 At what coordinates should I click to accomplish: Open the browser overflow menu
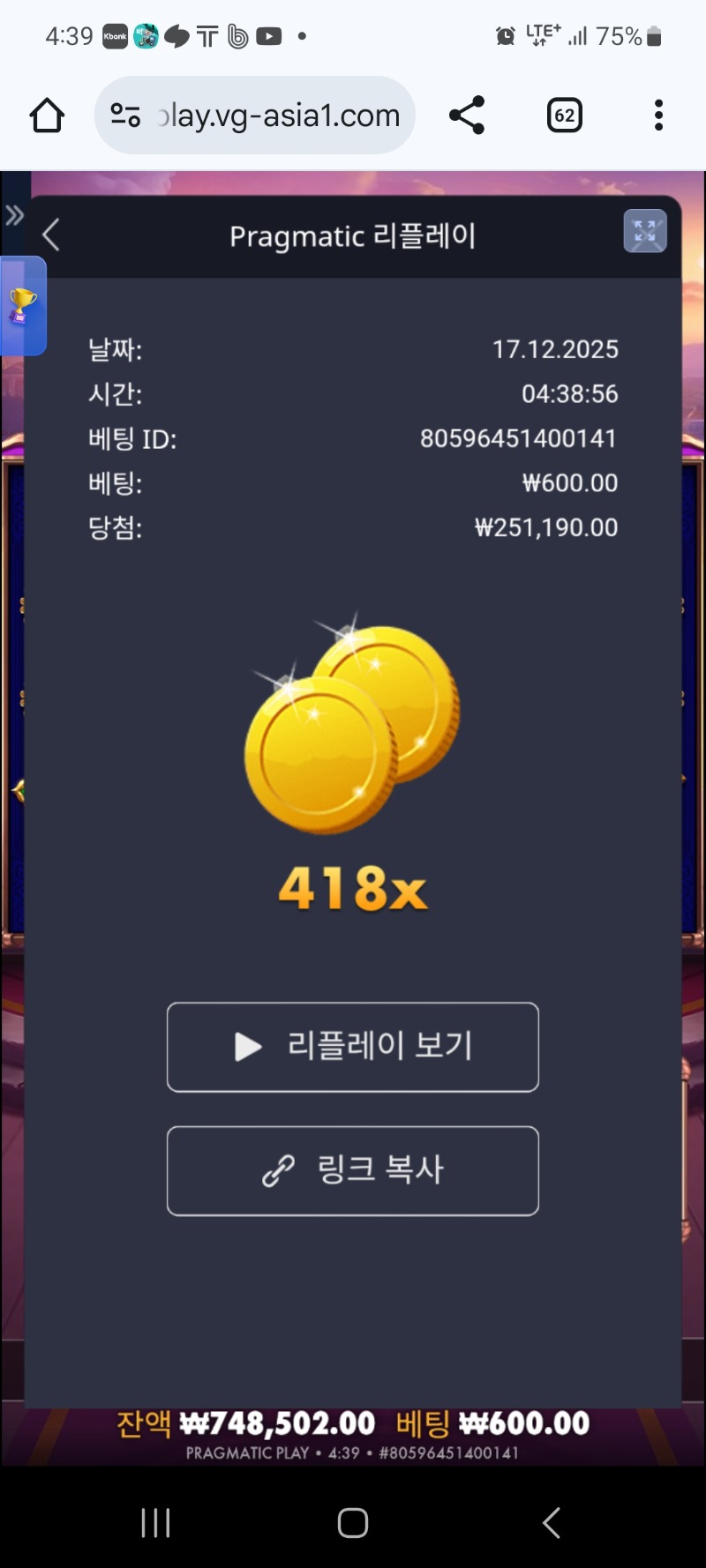click(658, 116)
